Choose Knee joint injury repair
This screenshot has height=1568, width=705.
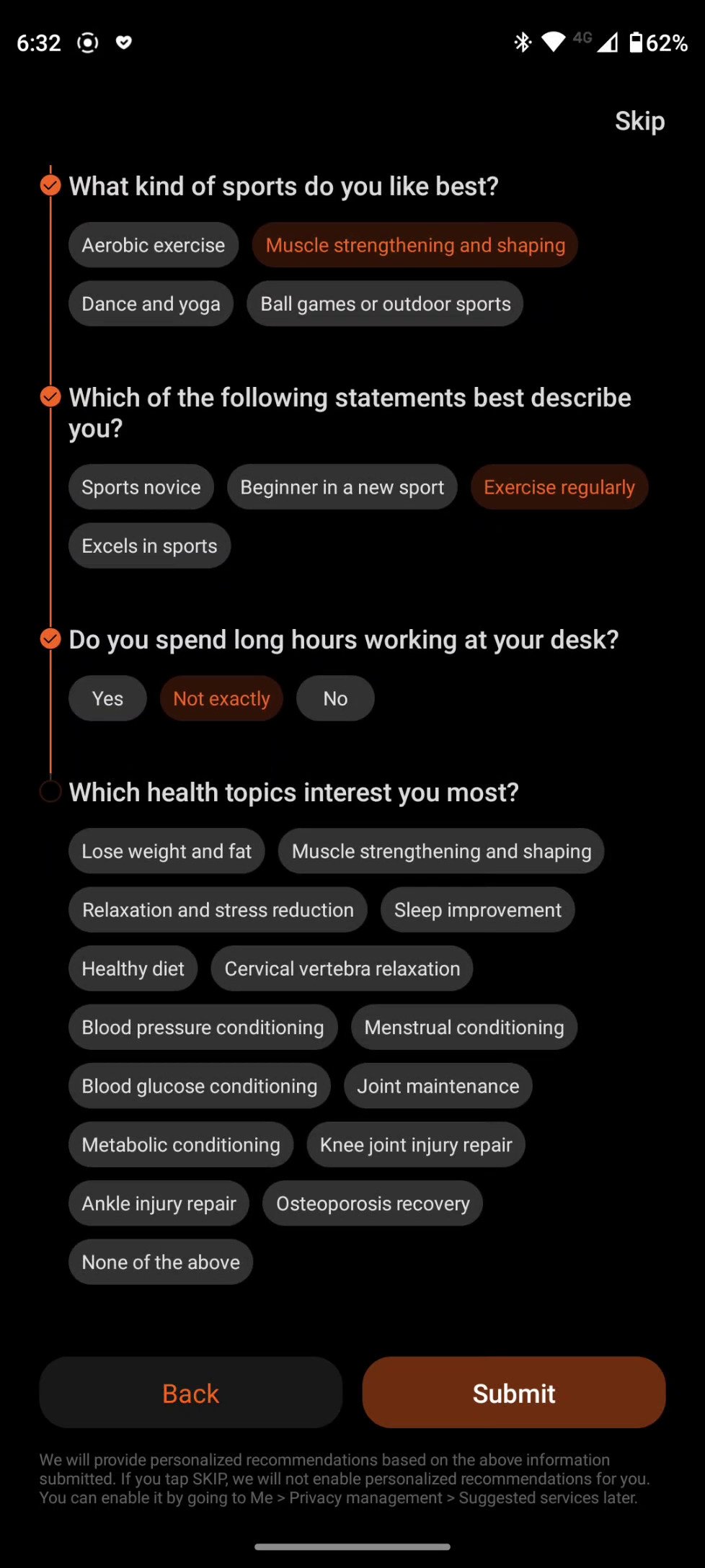click(x=416, y=1145)
